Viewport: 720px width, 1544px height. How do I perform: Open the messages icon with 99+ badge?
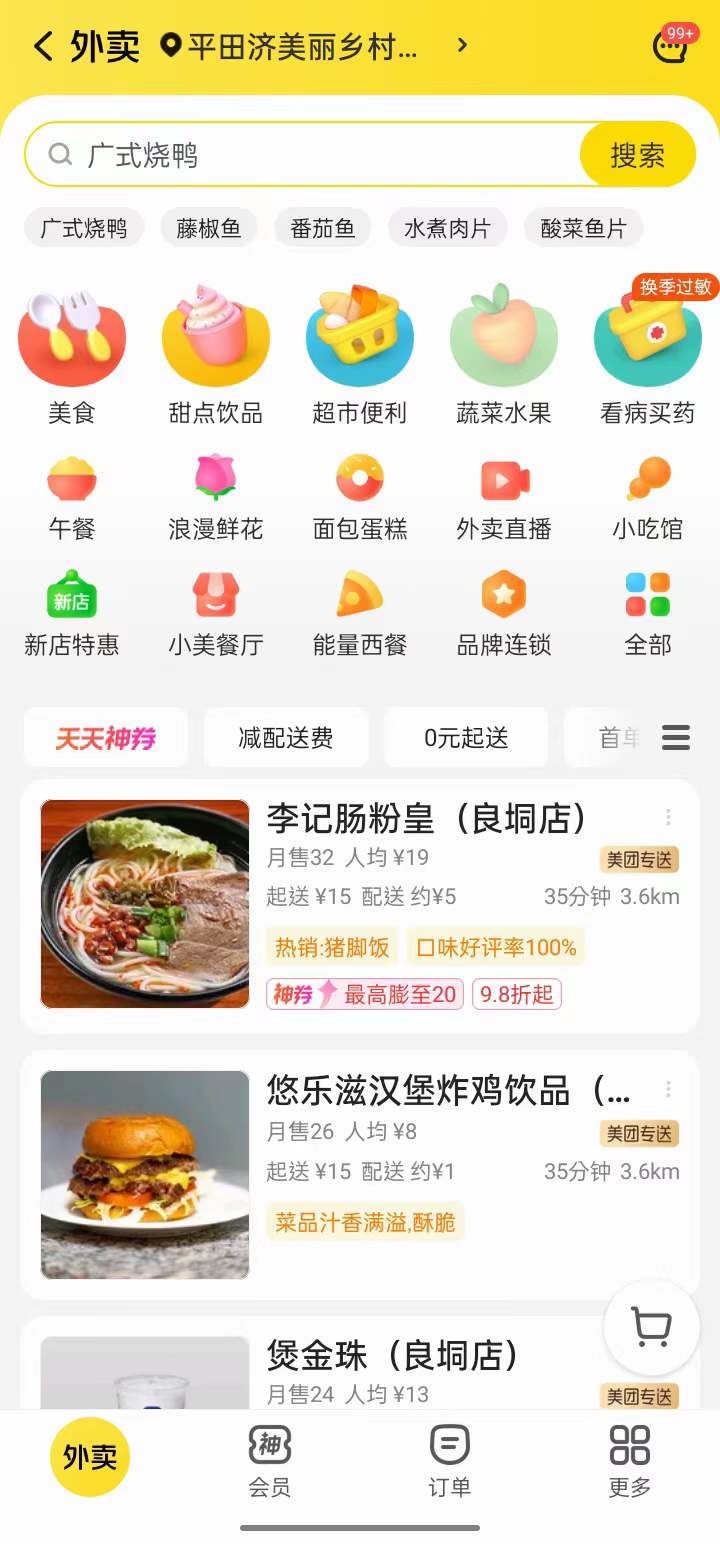tap(670, 46)
